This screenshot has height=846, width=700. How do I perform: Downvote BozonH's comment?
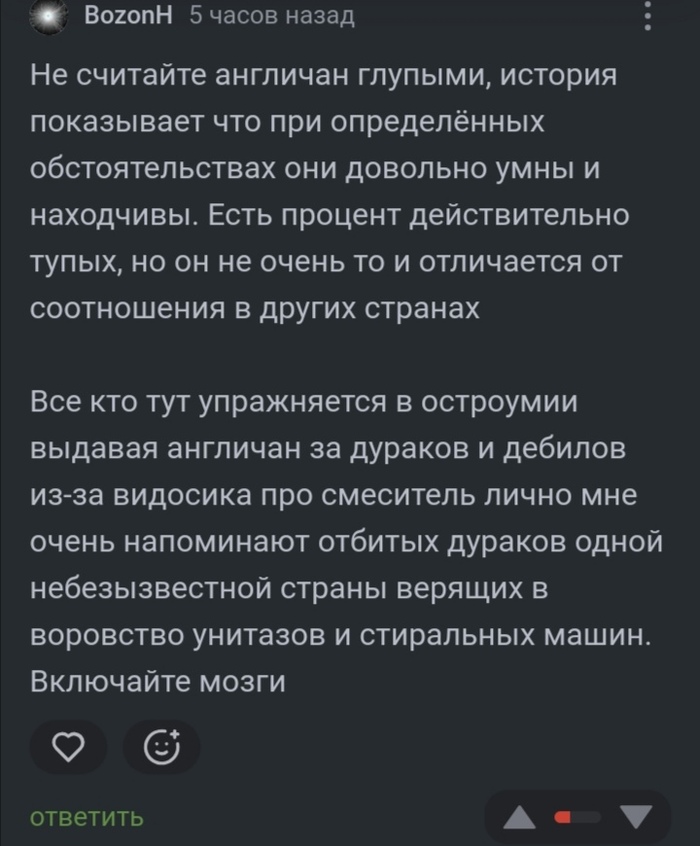coord(634,819)
